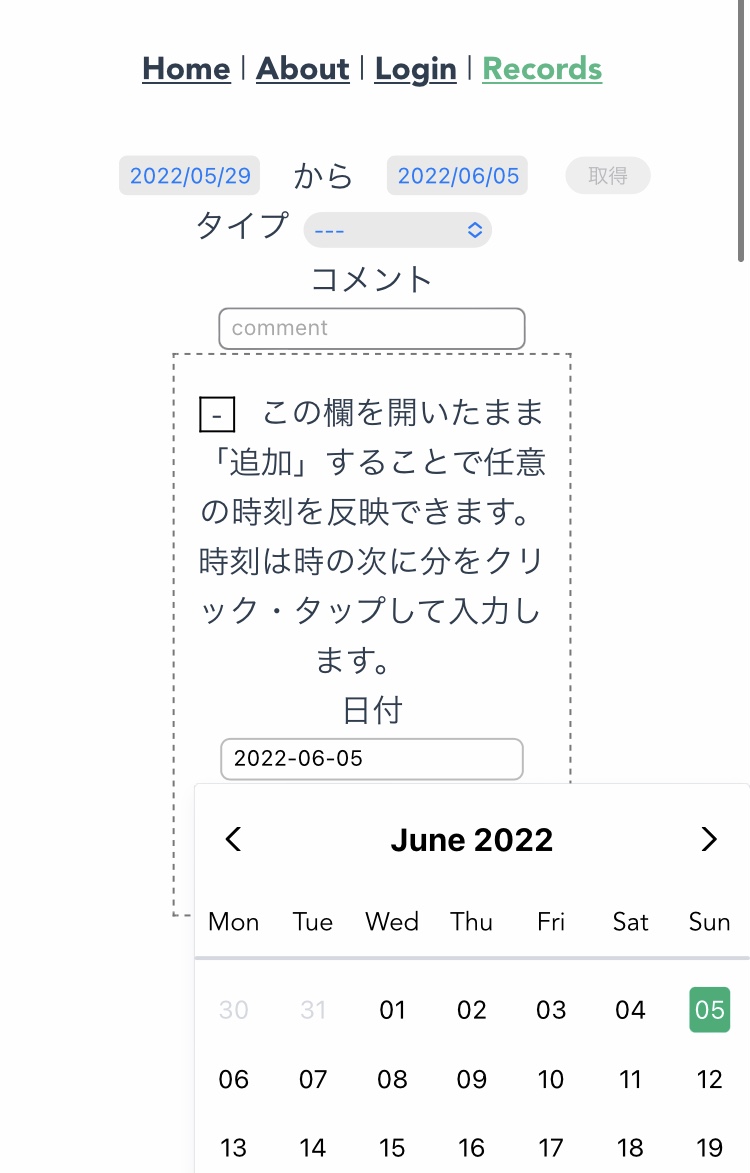
Task: Open the タイプ dropdown showing ---
Action: tap(397, 230)
